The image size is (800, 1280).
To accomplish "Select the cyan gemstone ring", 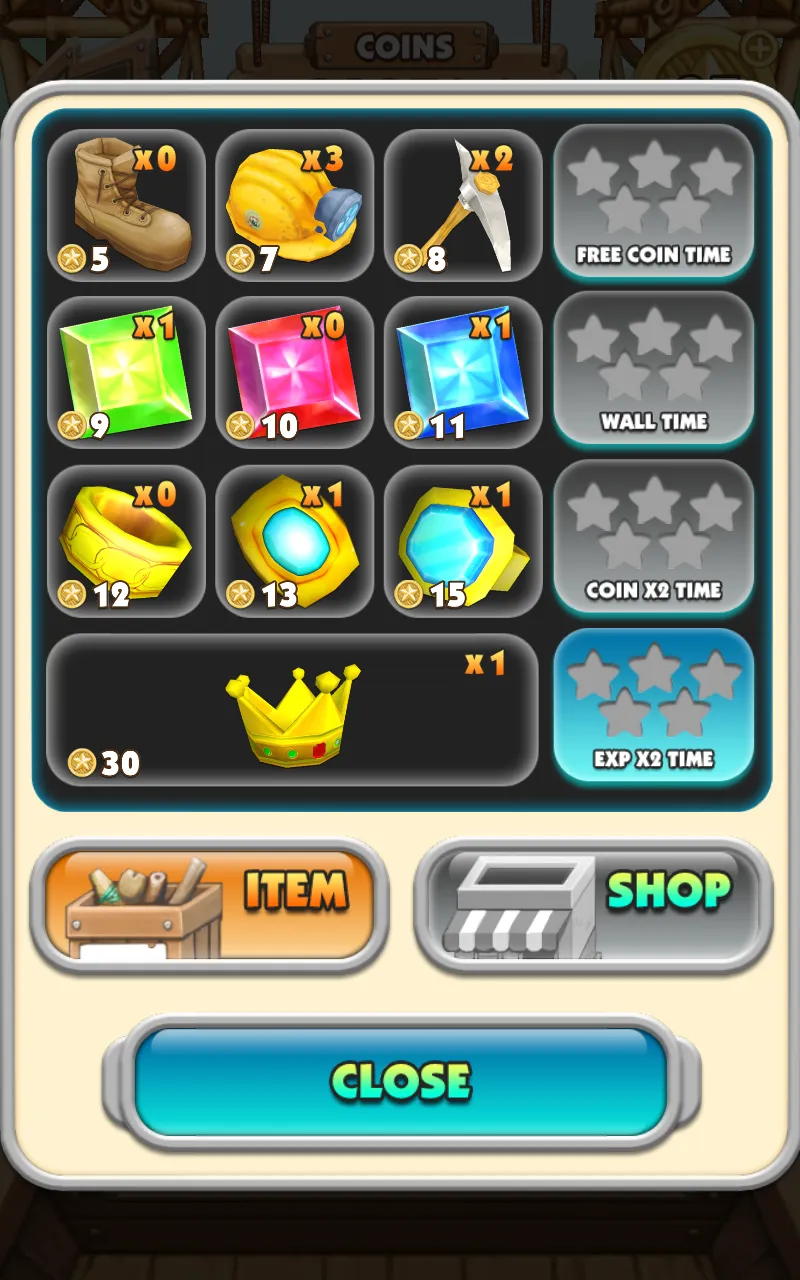I will pyautogui.click(x=295, y=540).
